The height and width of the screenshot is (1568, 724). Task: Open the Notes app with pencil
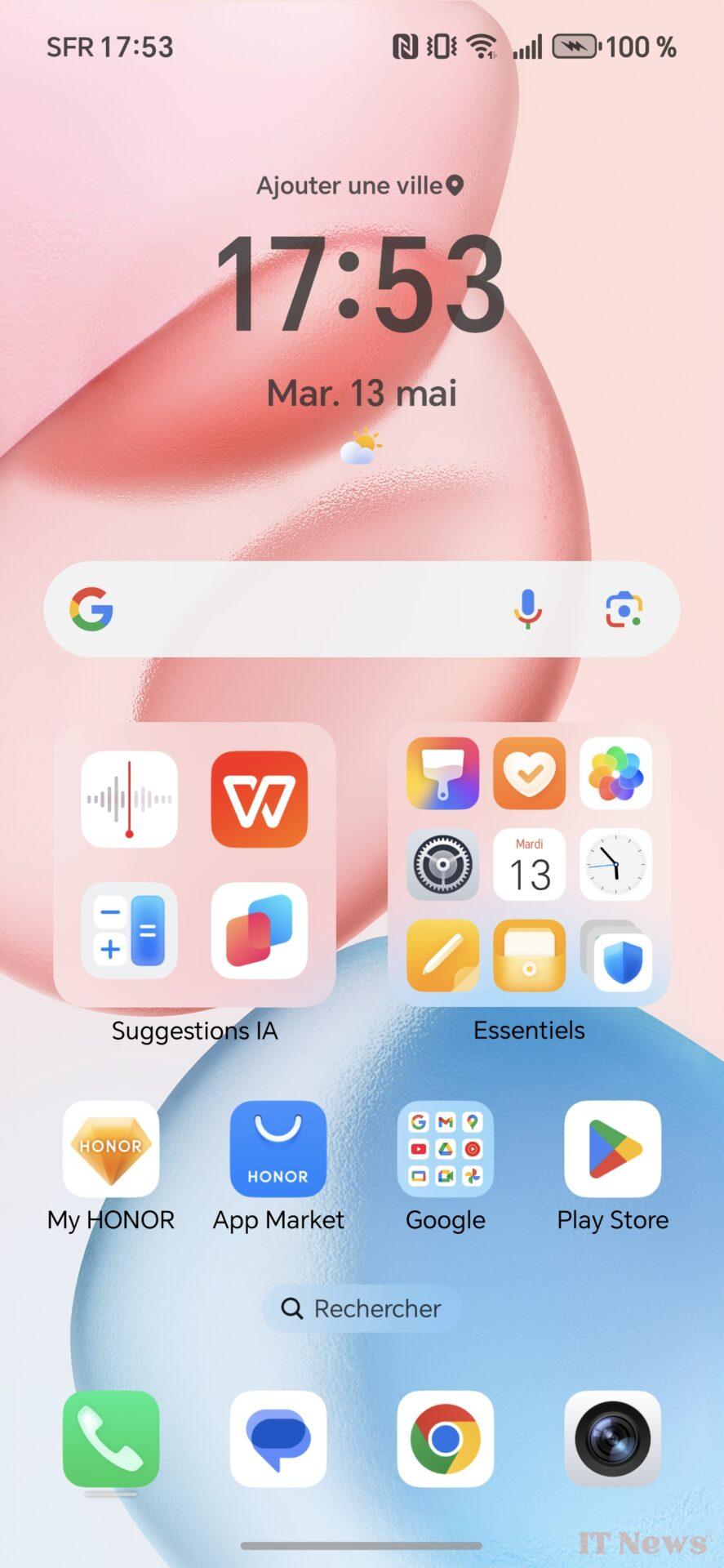[443, 955]
